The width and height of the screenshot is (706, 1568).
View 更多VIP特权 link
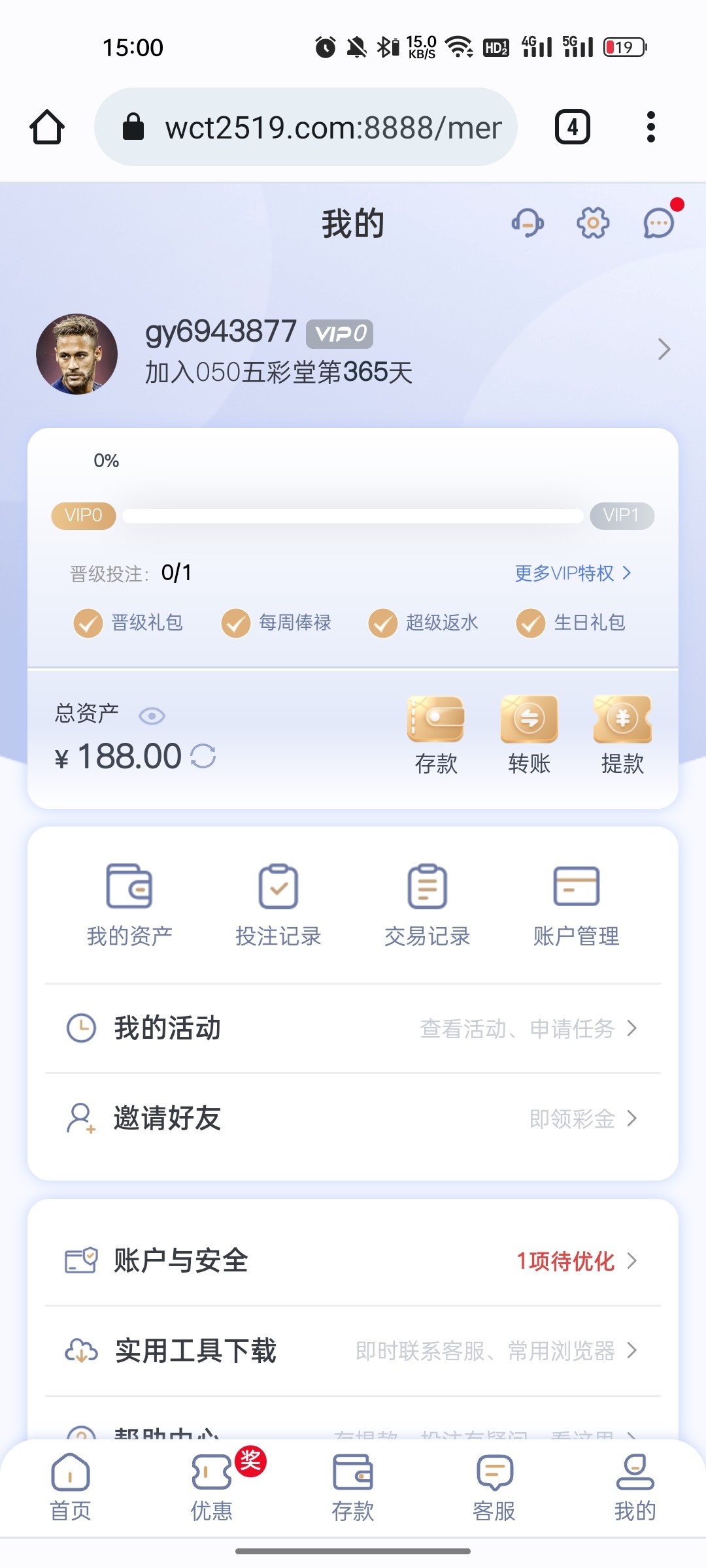(x=573, y=573)
